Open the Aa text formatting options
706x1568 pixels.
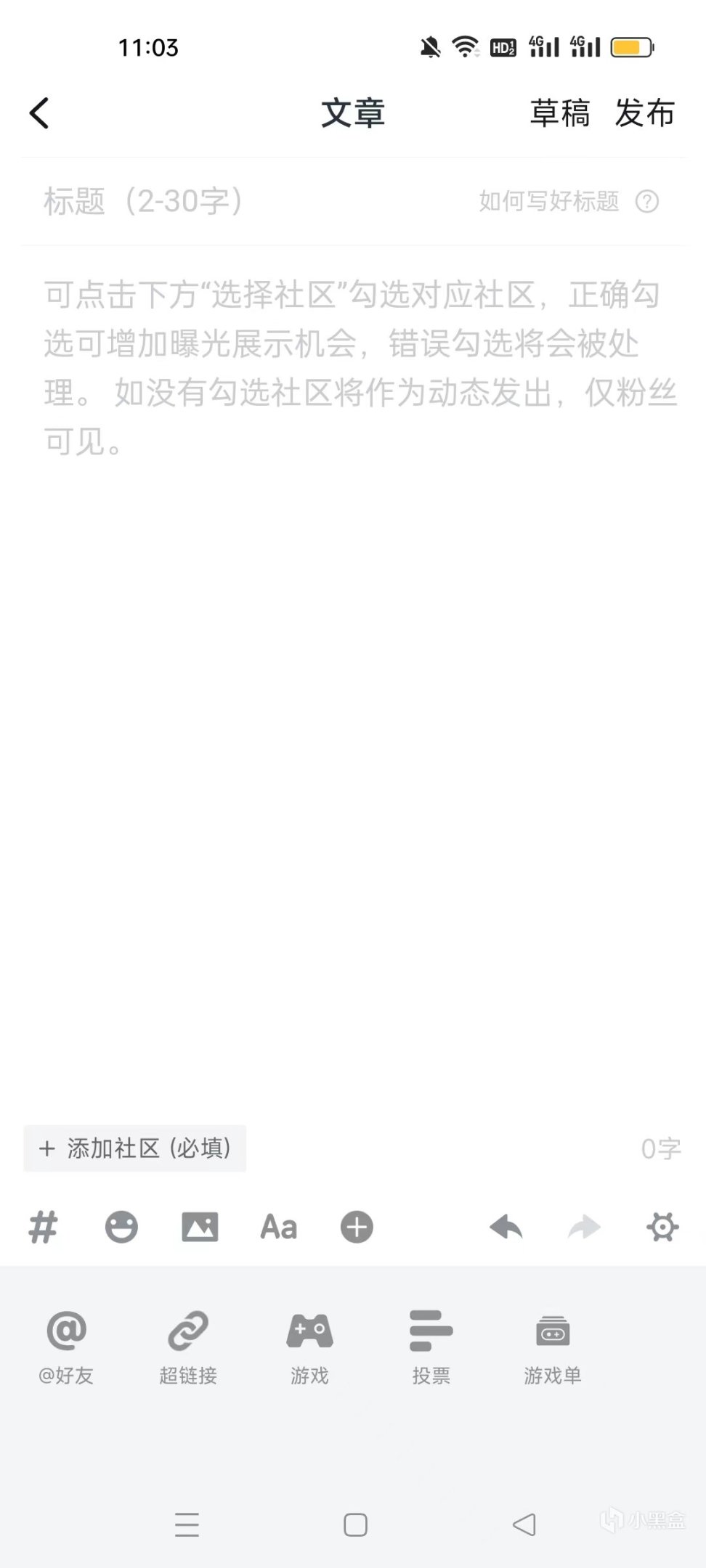278,1228
